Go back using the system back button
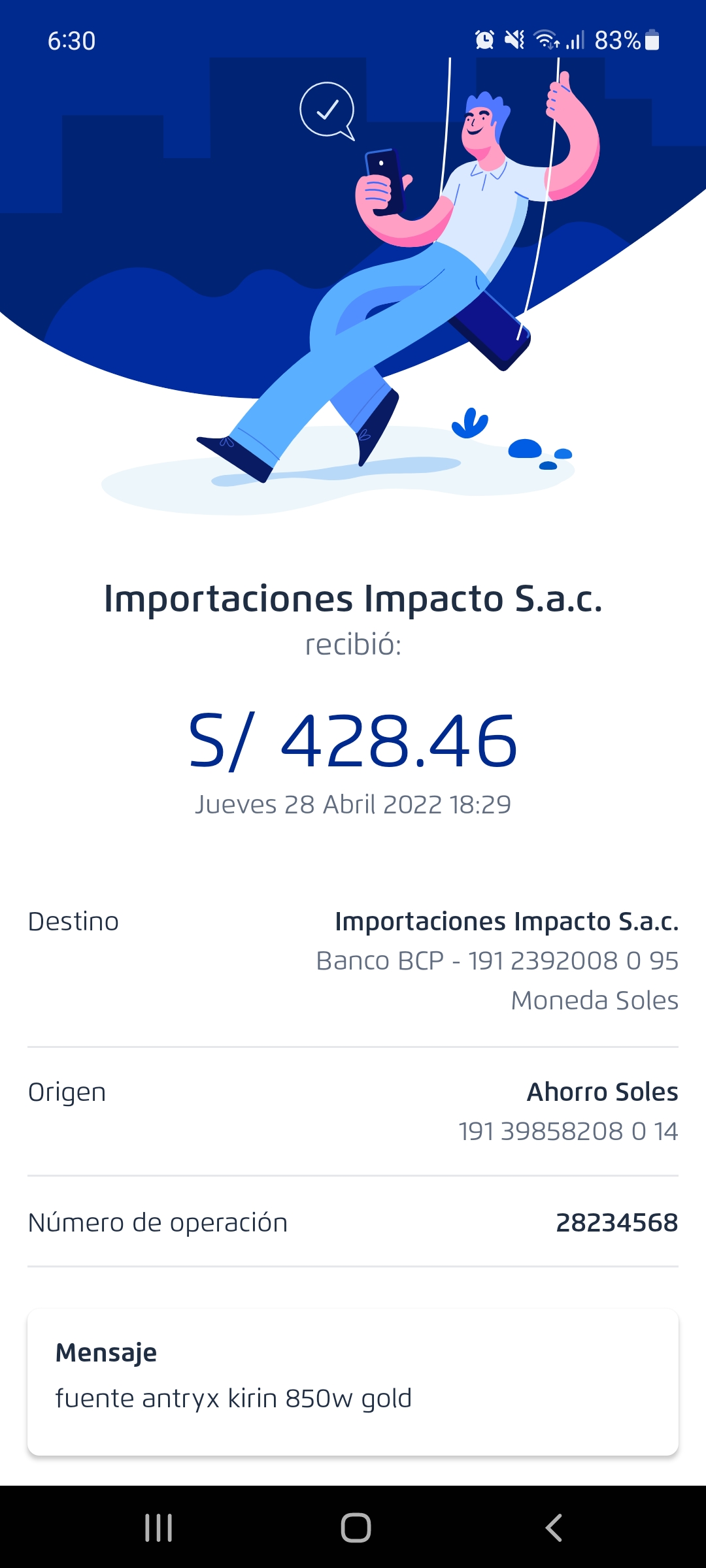 pos(553,1527)
